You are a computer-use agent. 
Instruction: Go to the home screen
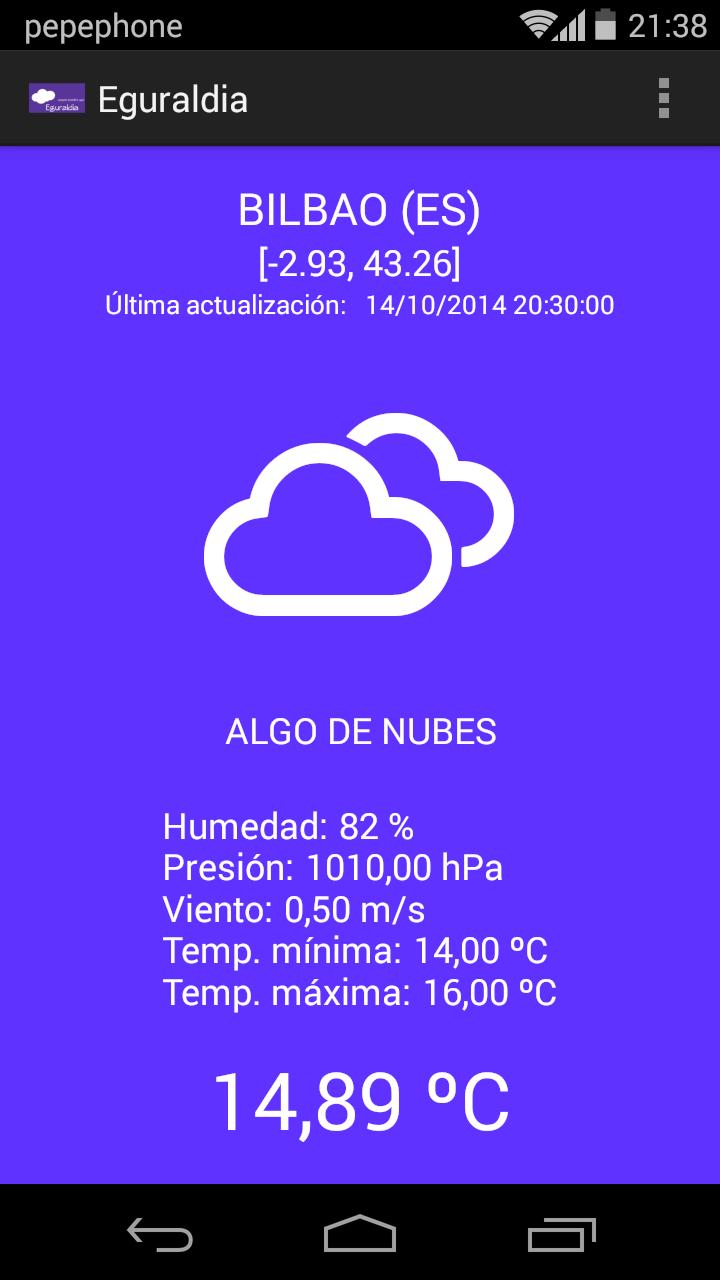click(360, 1234)
